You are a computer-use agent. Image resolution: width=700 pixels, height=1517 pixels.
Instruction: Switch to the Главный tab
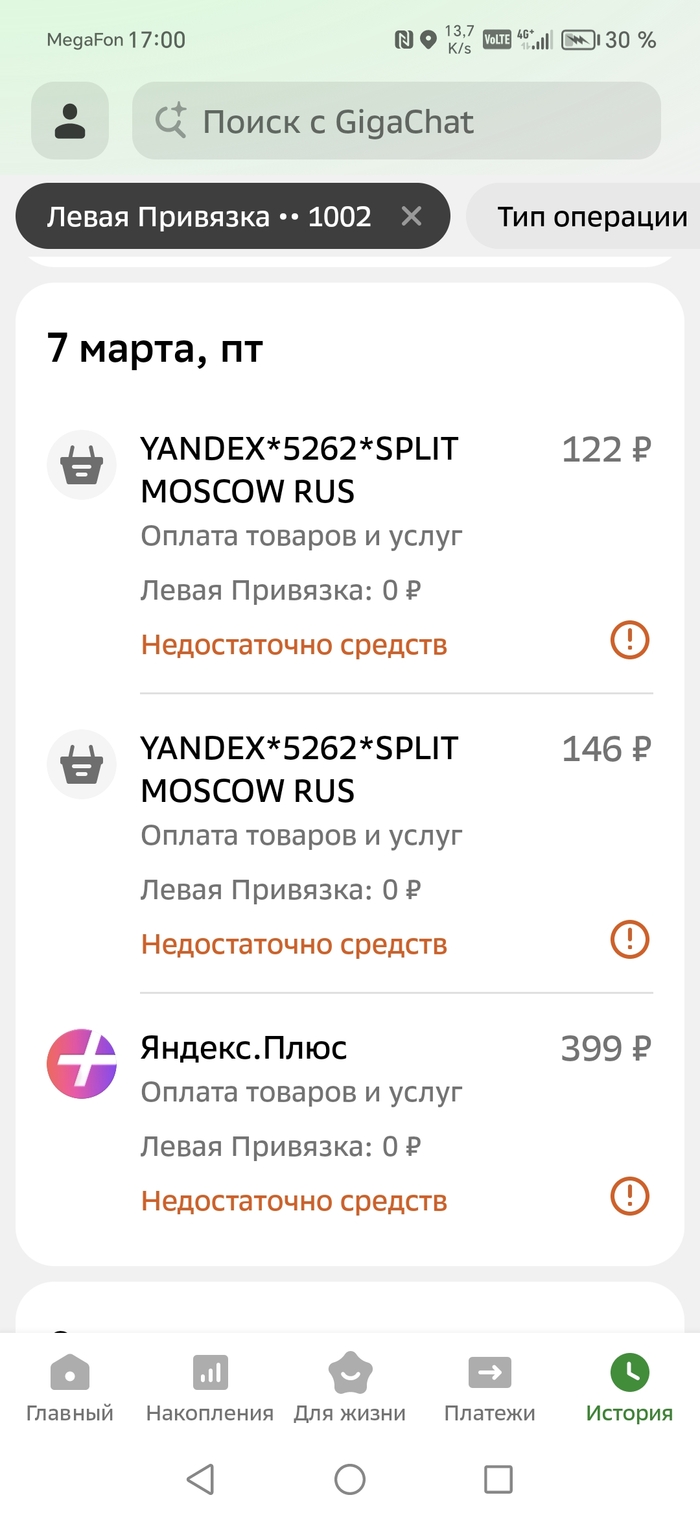[x=69, y=1388]
